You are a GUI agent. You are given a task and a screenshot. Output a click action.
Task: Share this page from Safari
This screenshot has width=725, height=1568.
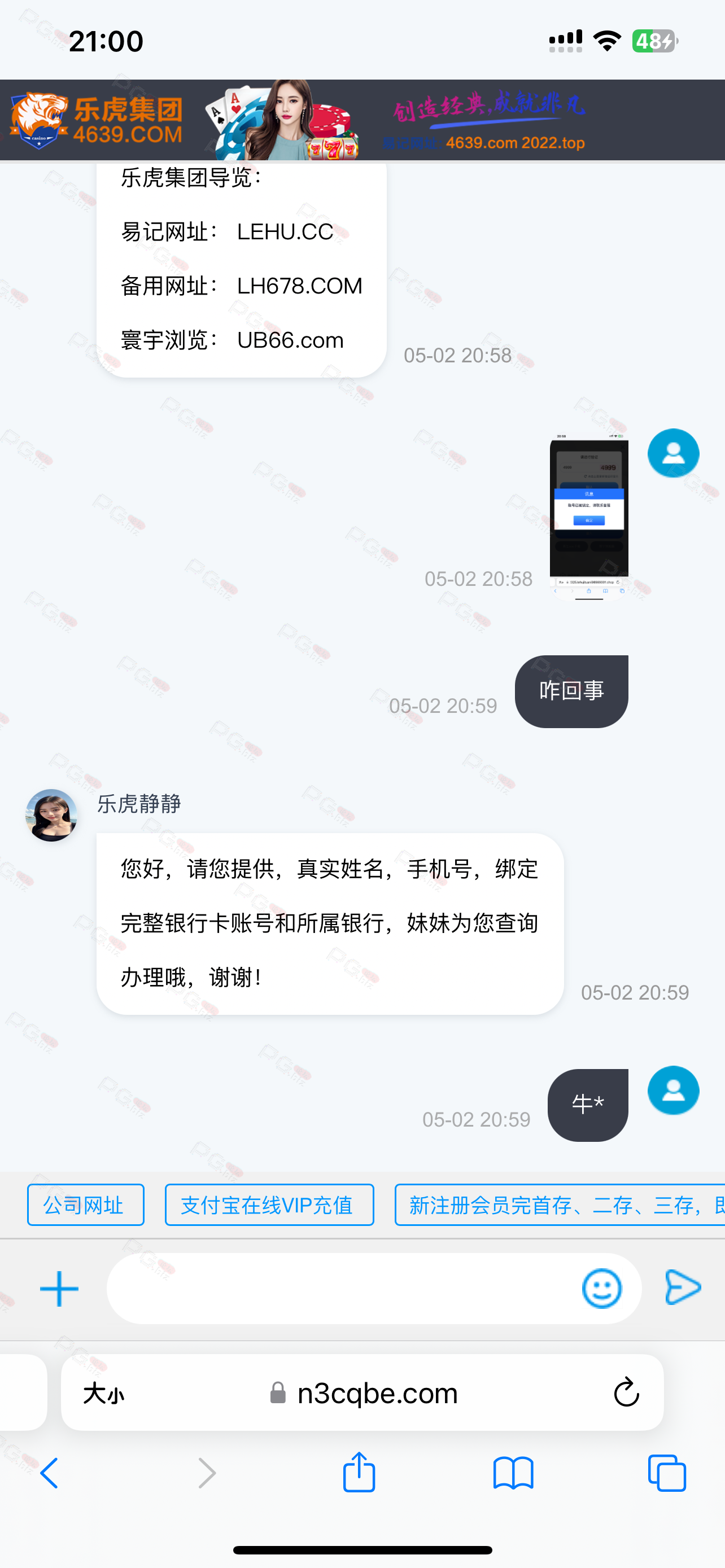[359, 1473]
